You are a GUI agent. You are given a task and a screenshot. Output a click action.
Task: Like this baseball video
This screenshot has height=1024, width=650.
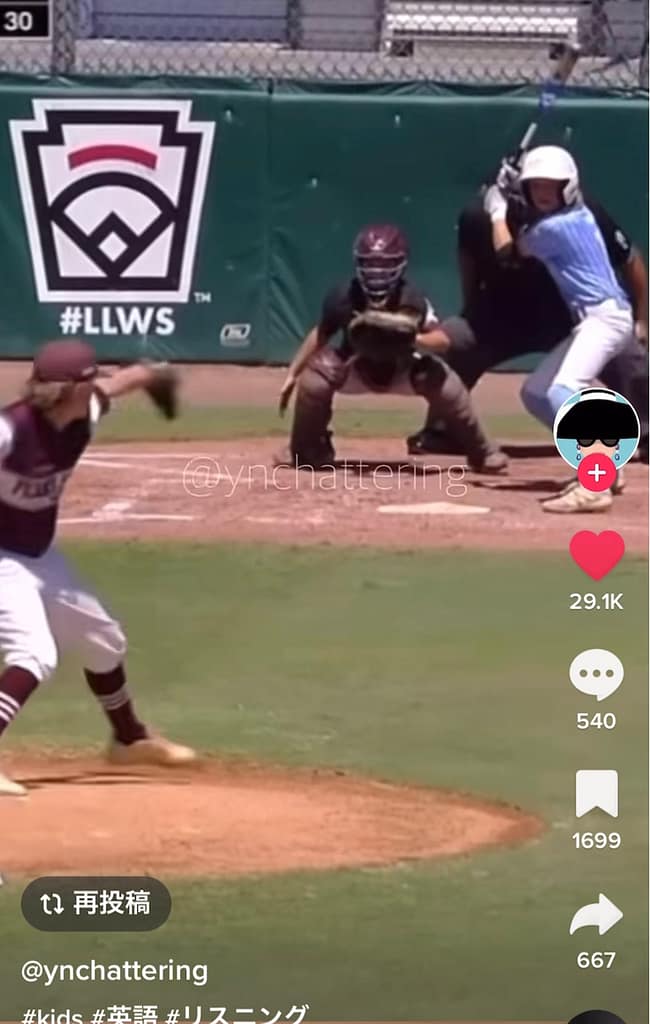pos(597,555)
